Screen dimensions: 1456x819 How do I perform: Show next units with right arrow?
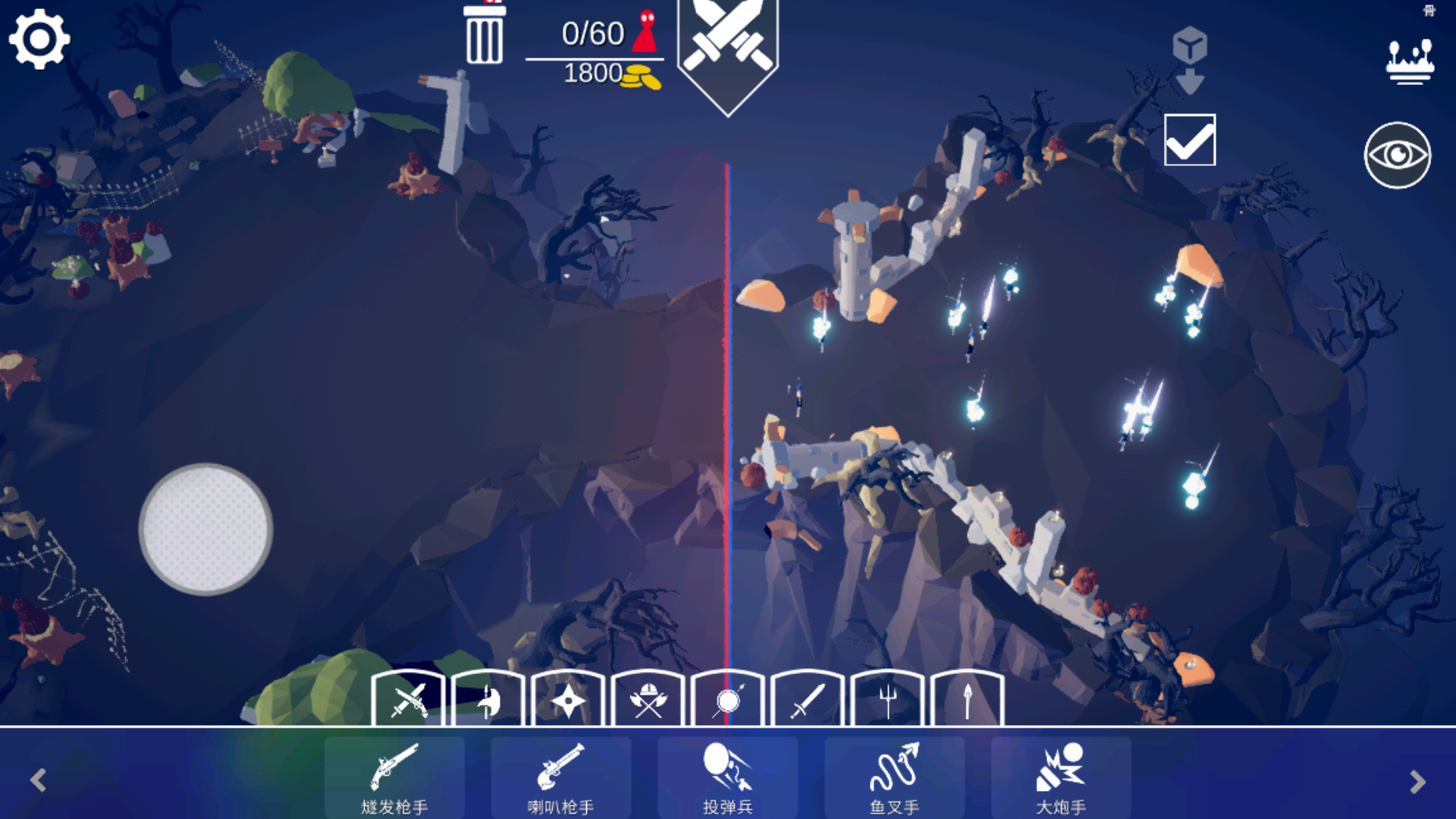[x=1417, y=782]
